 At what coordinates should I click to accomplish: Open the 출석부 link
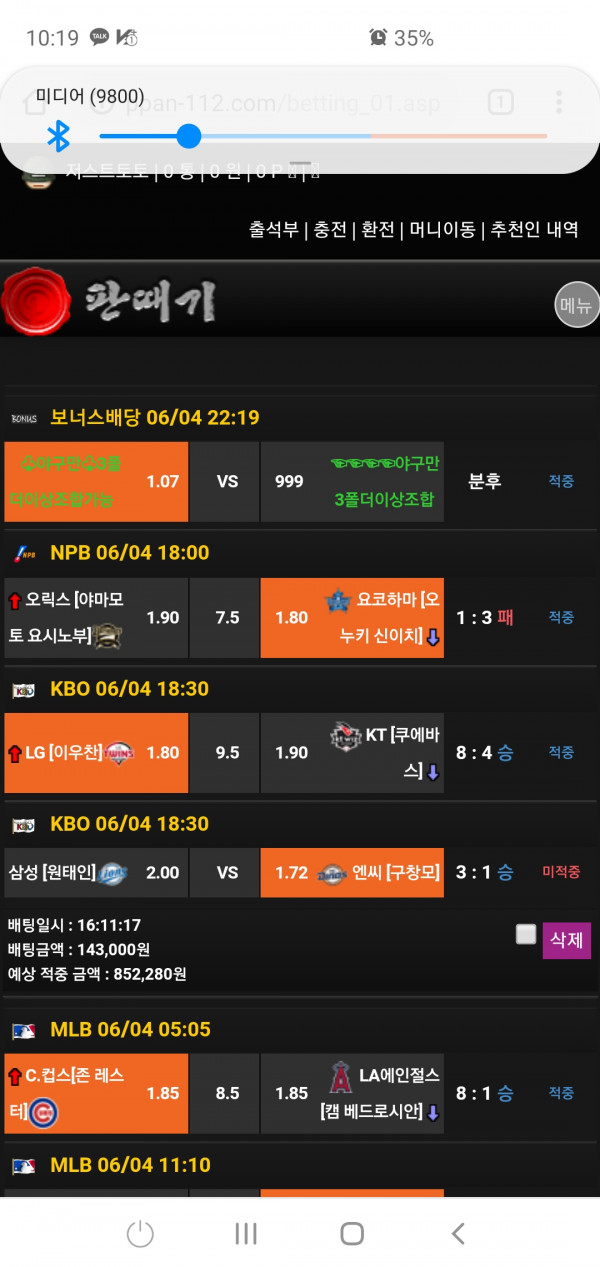pos(274,229)
